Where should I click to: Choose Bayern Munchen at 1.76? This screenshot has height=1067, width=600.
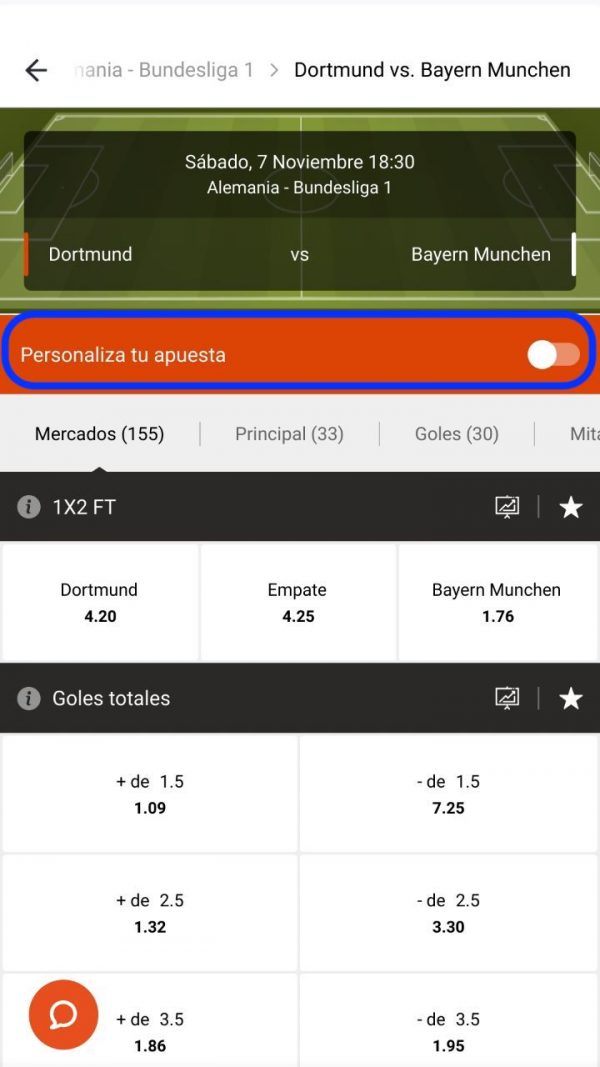[x=497, y=602]
